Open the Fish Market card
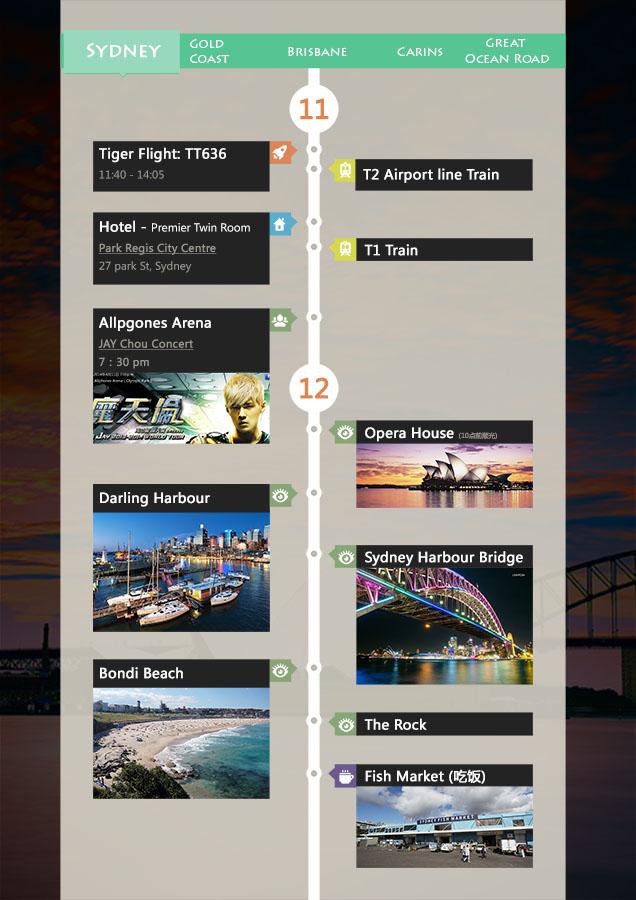The image size is (636, 900). [x=444, y=815]
